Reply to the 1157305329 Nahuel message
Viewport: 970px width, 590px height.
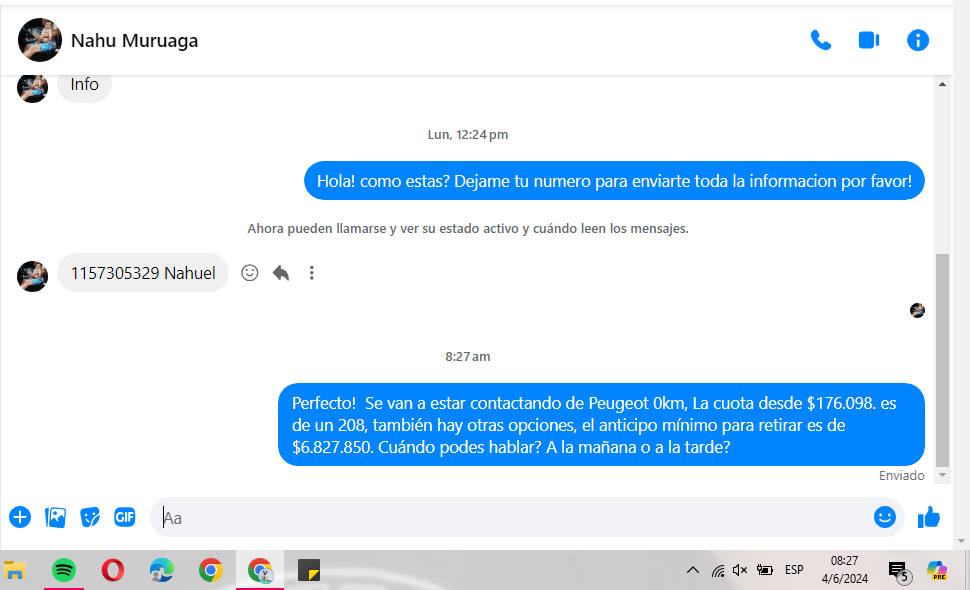coord(281,272)
